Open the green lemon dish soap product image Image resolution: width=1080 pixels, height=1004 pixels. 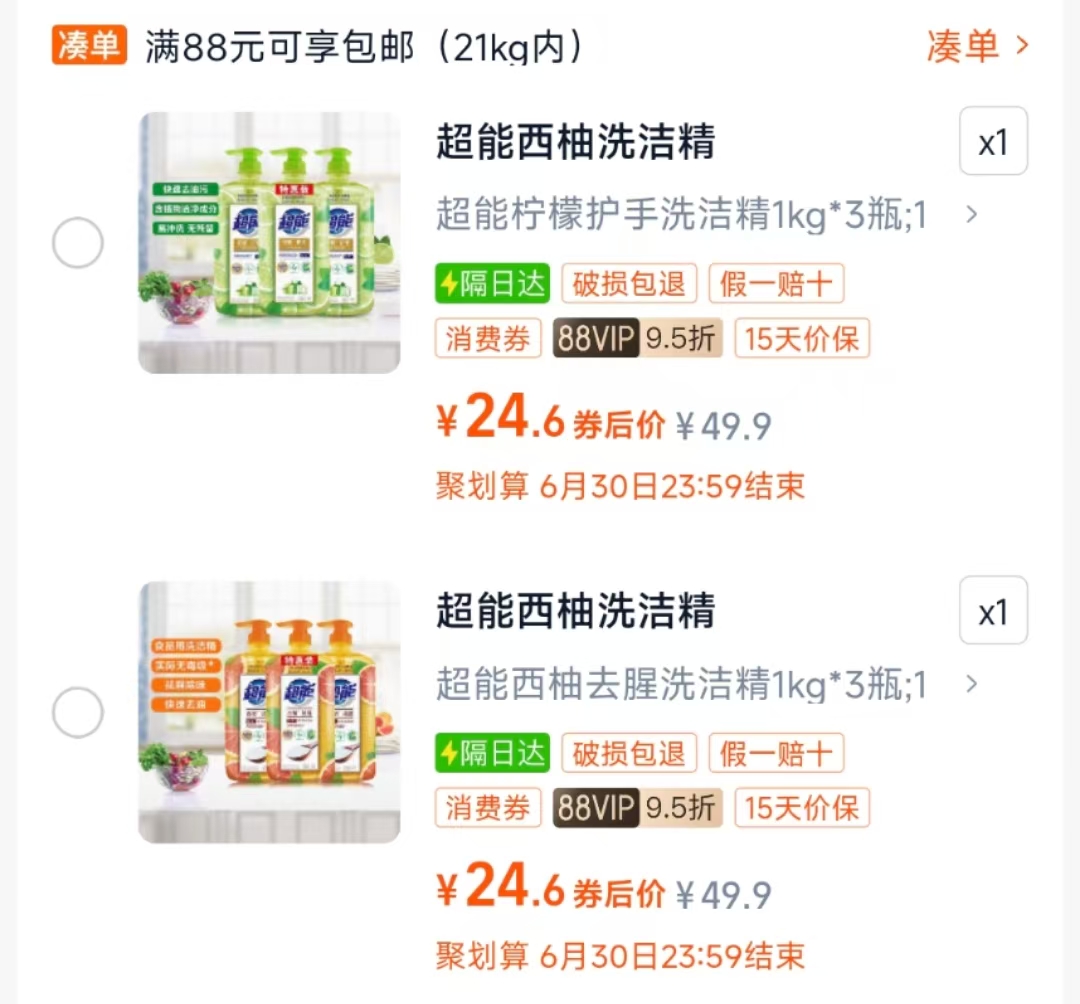click(269, 243)
